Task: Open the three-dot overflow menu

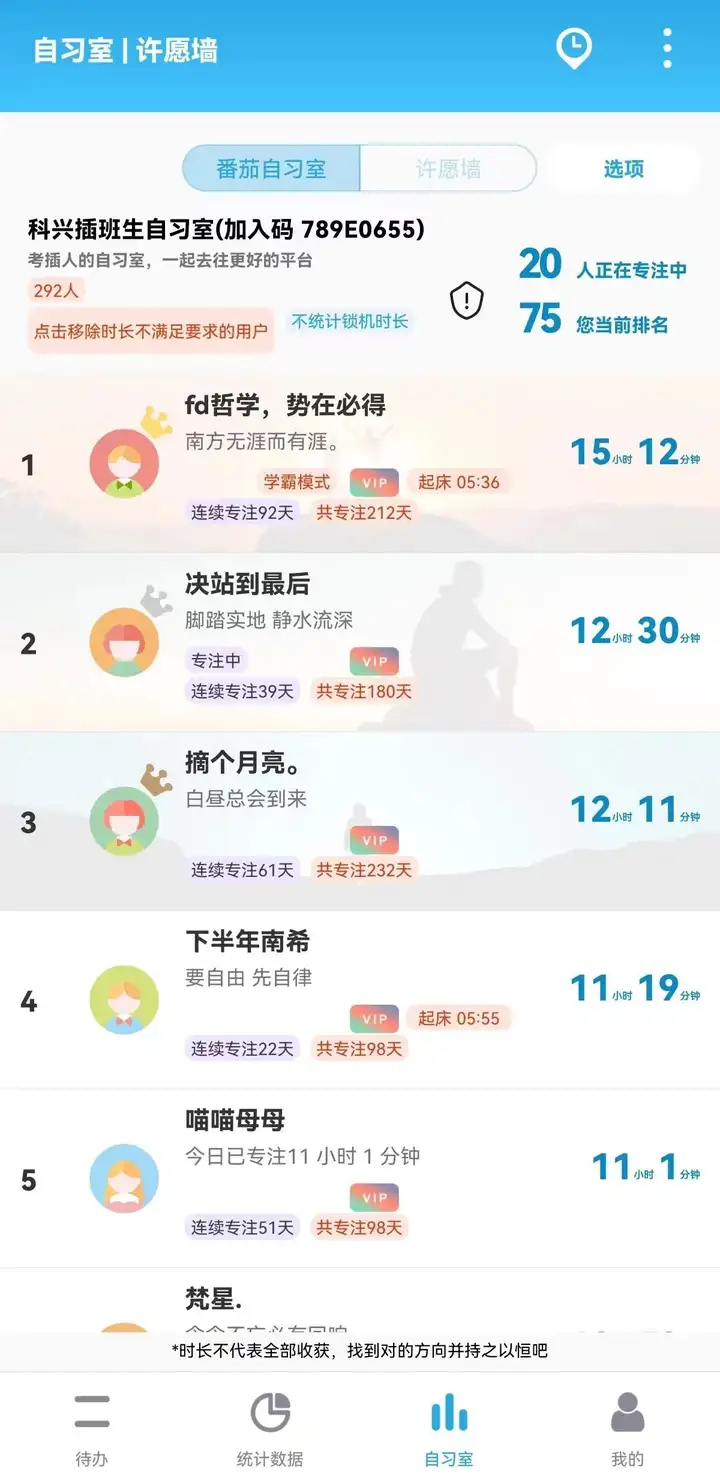Action: (667, 48)
